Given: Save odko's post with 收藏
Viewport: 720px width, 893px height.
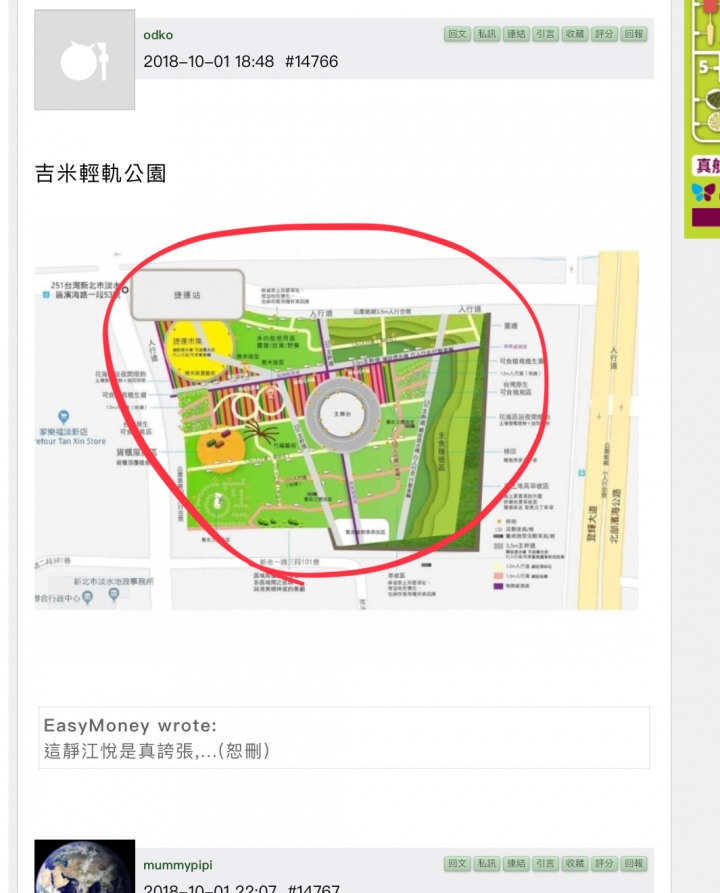Looking at the screenshot, I should click(x=574, y=34).
